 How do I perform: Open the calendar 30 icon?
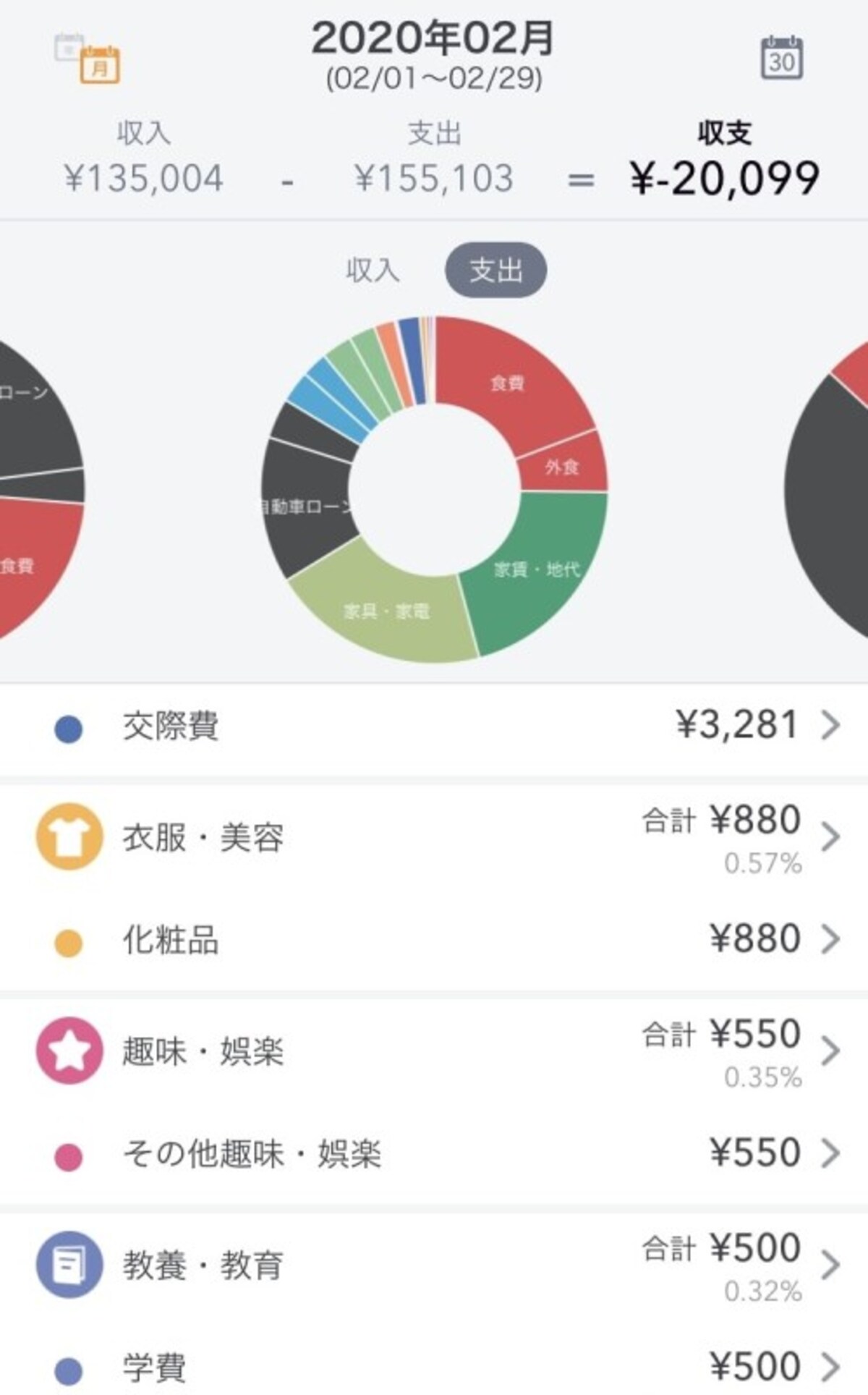(x=782, y=57)
